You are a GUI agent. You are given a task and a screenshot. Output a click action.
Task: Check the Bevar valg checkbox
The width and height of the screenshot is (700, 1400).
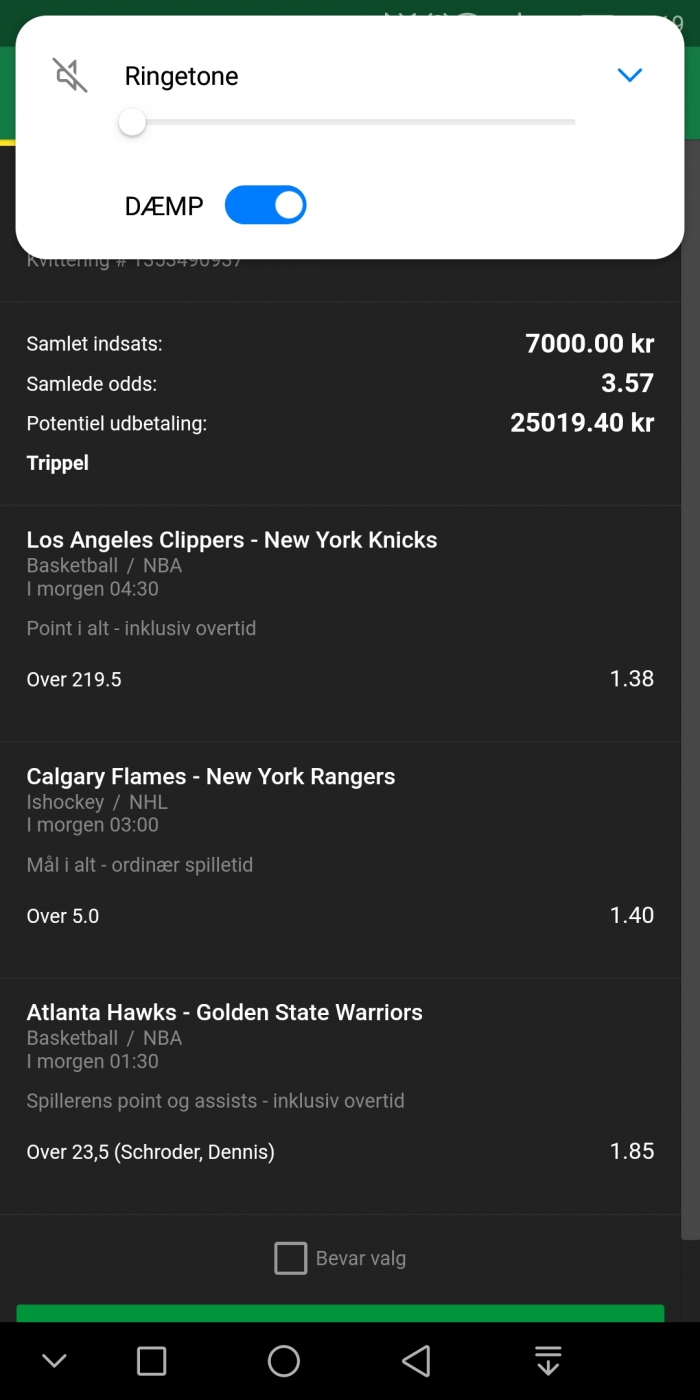coord(290,1258)
